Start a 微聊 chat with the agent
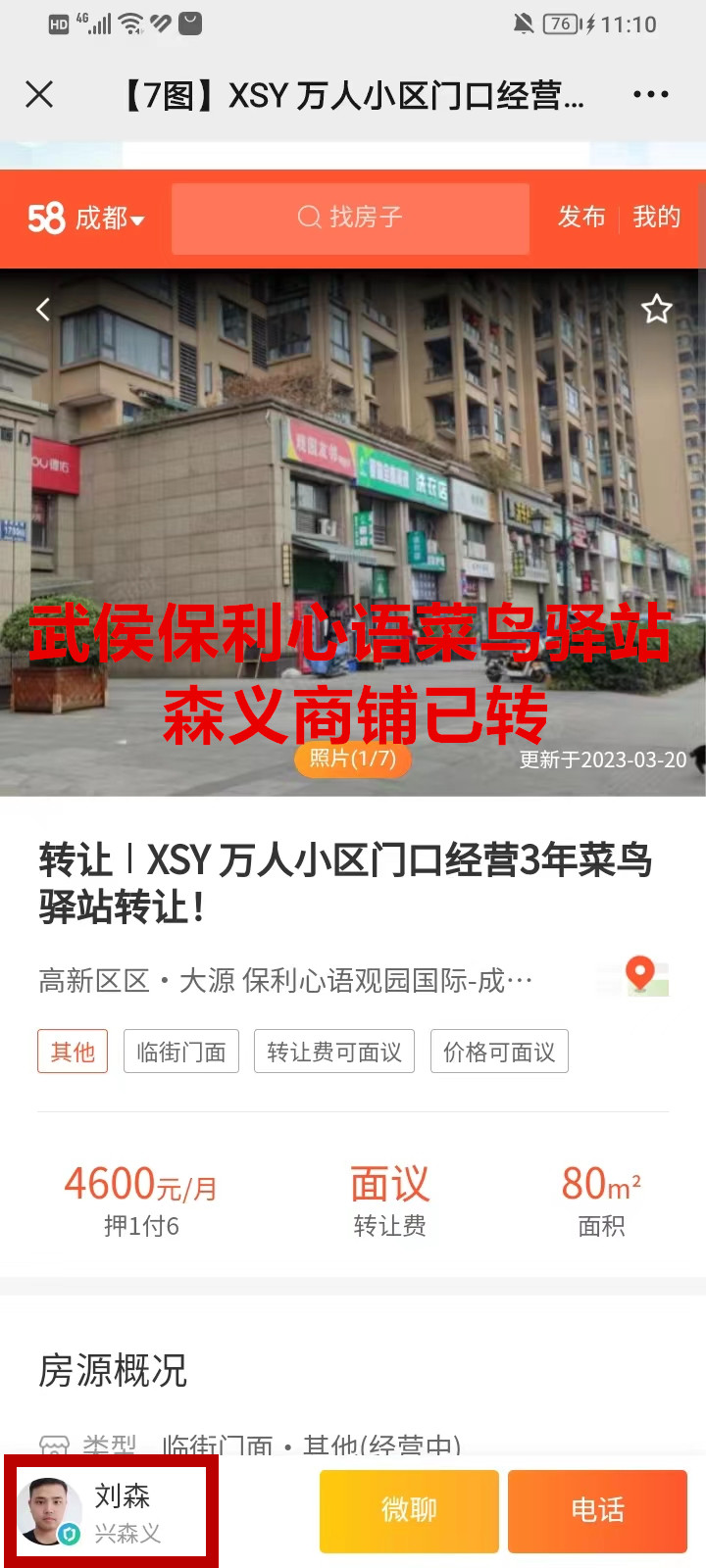The image size is (706, 1568). (x=409, y=1510)
